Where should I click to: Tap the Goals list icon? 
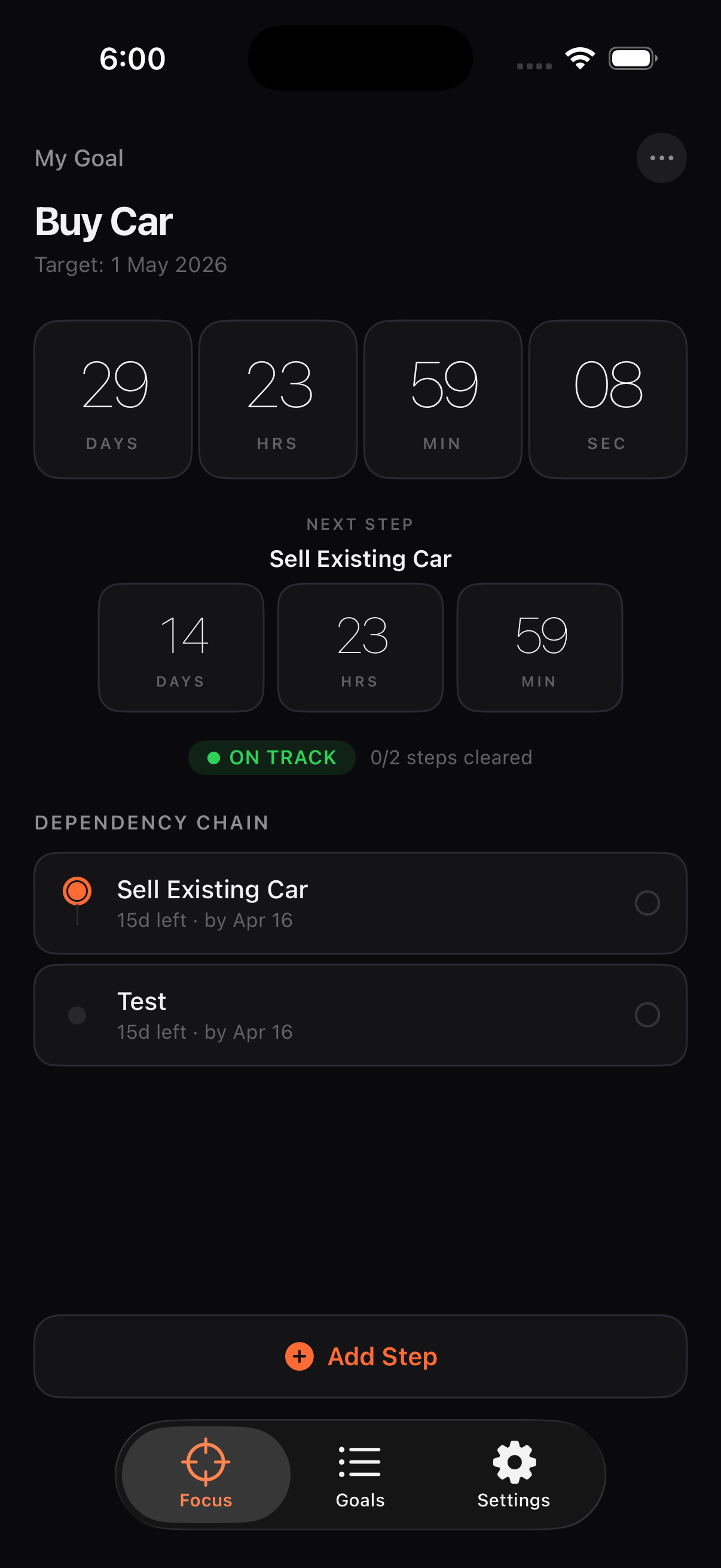pyautogui.click(x=359, y=1461)
